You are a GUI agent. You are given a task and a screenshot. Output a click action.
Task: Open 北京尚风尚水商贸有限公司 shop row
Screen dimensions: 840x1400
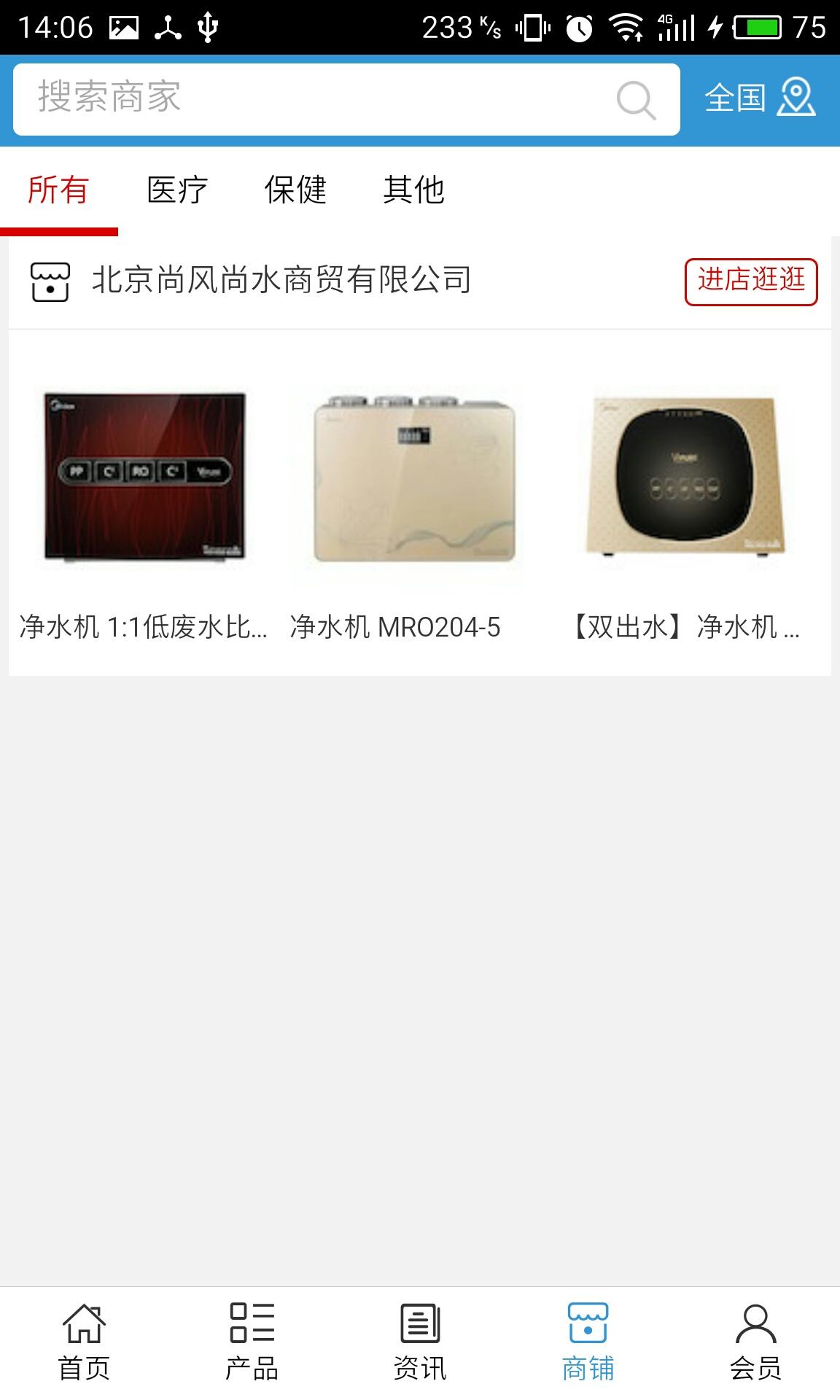(281, 281)
